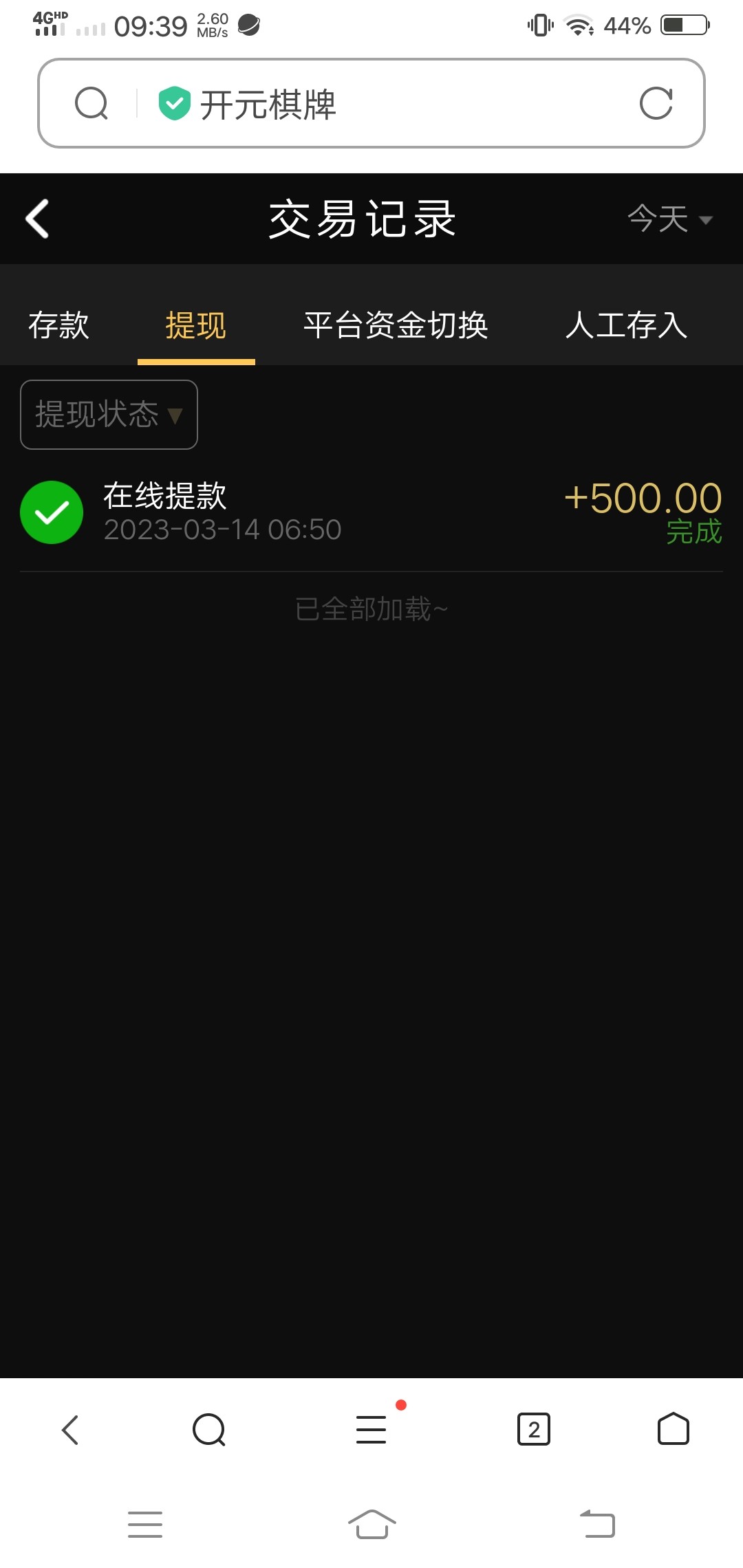This screenshot has height=1568, width=743.
Task: Switch to 平台资金切换 tab
Action: pos(396,325)
